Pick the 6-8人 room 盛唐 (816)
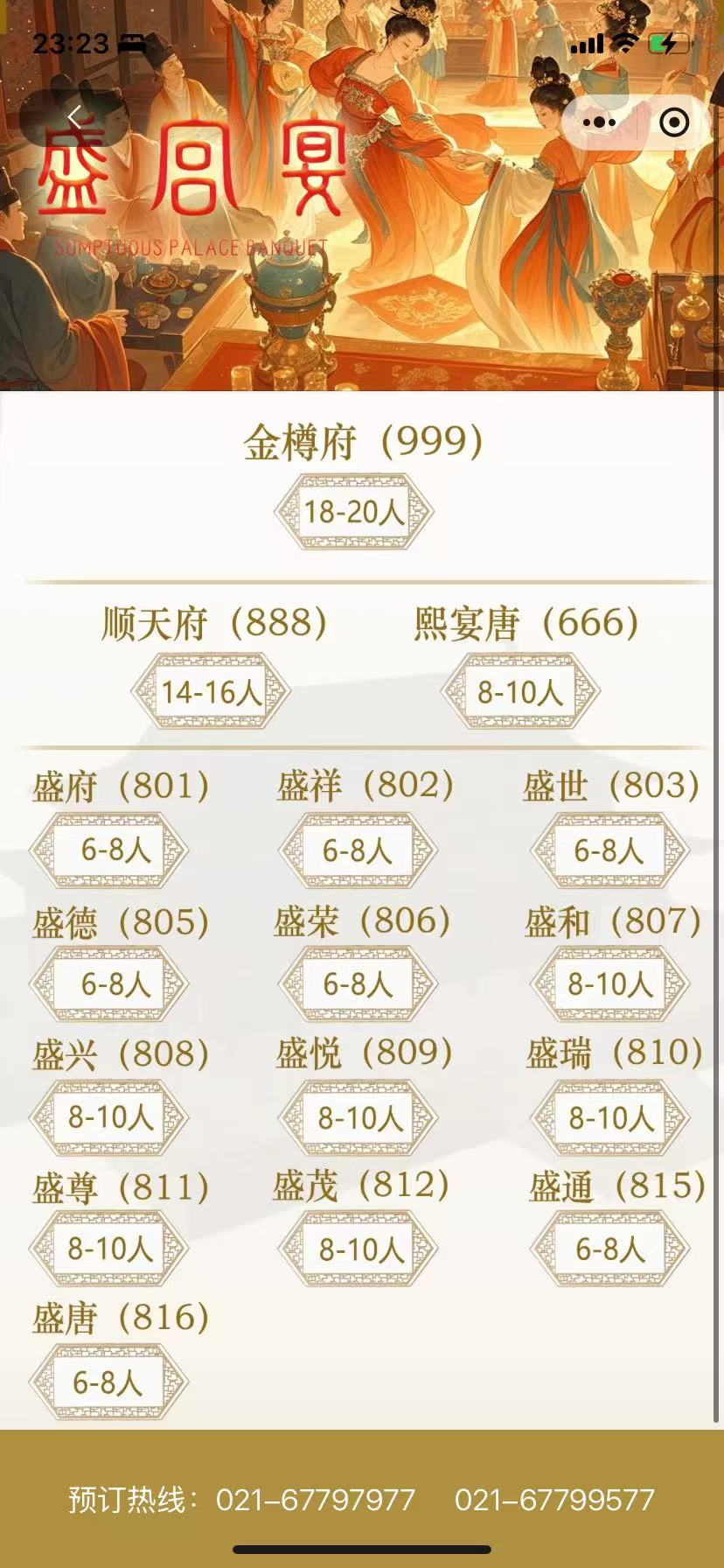Viewport: 724px width, 1568px height. (x=109, y=1382)
